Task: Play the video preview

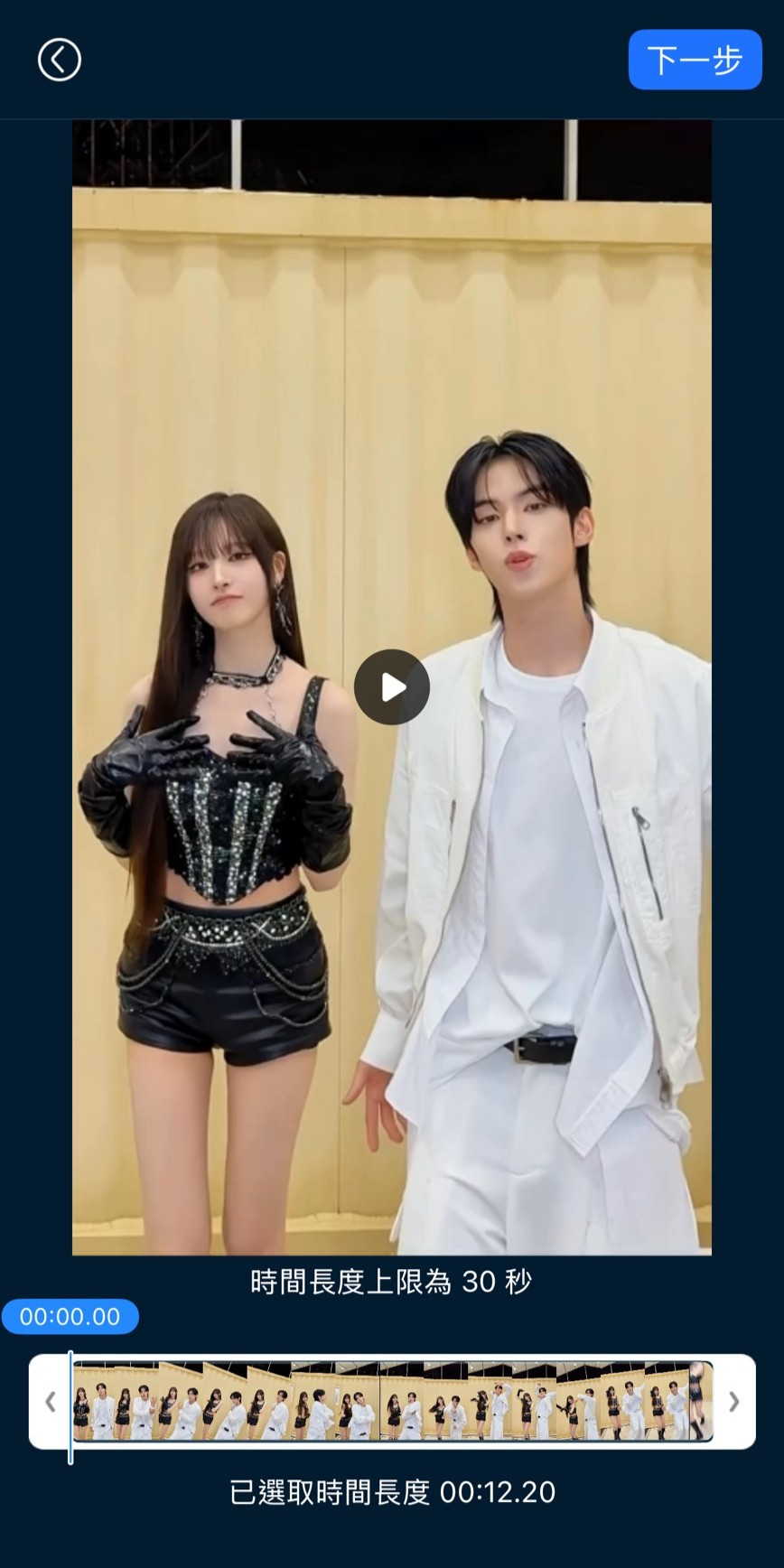Action: tap(391, 687)
